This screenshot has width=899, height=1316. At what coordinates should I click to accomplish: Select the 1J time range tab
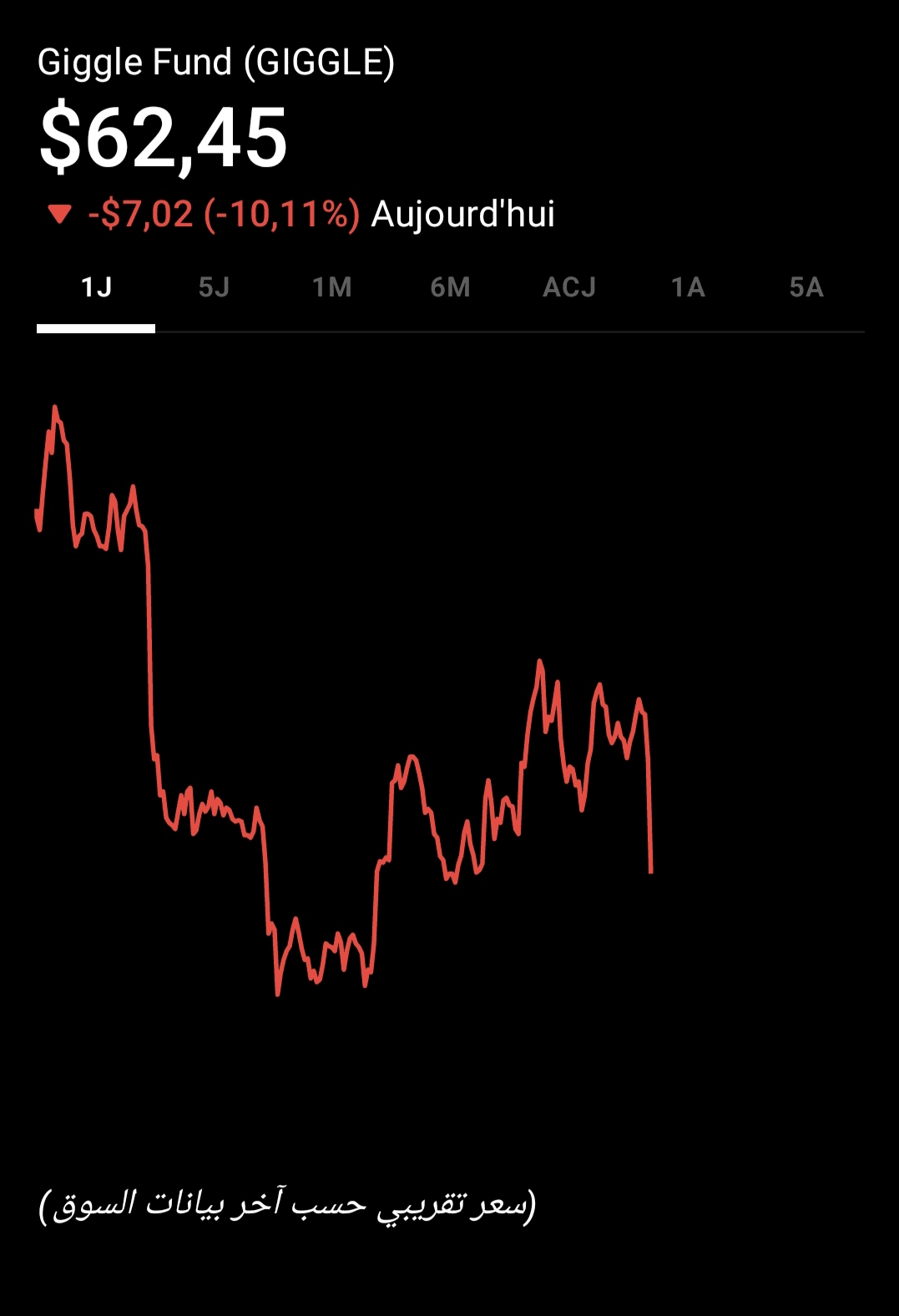96,288
